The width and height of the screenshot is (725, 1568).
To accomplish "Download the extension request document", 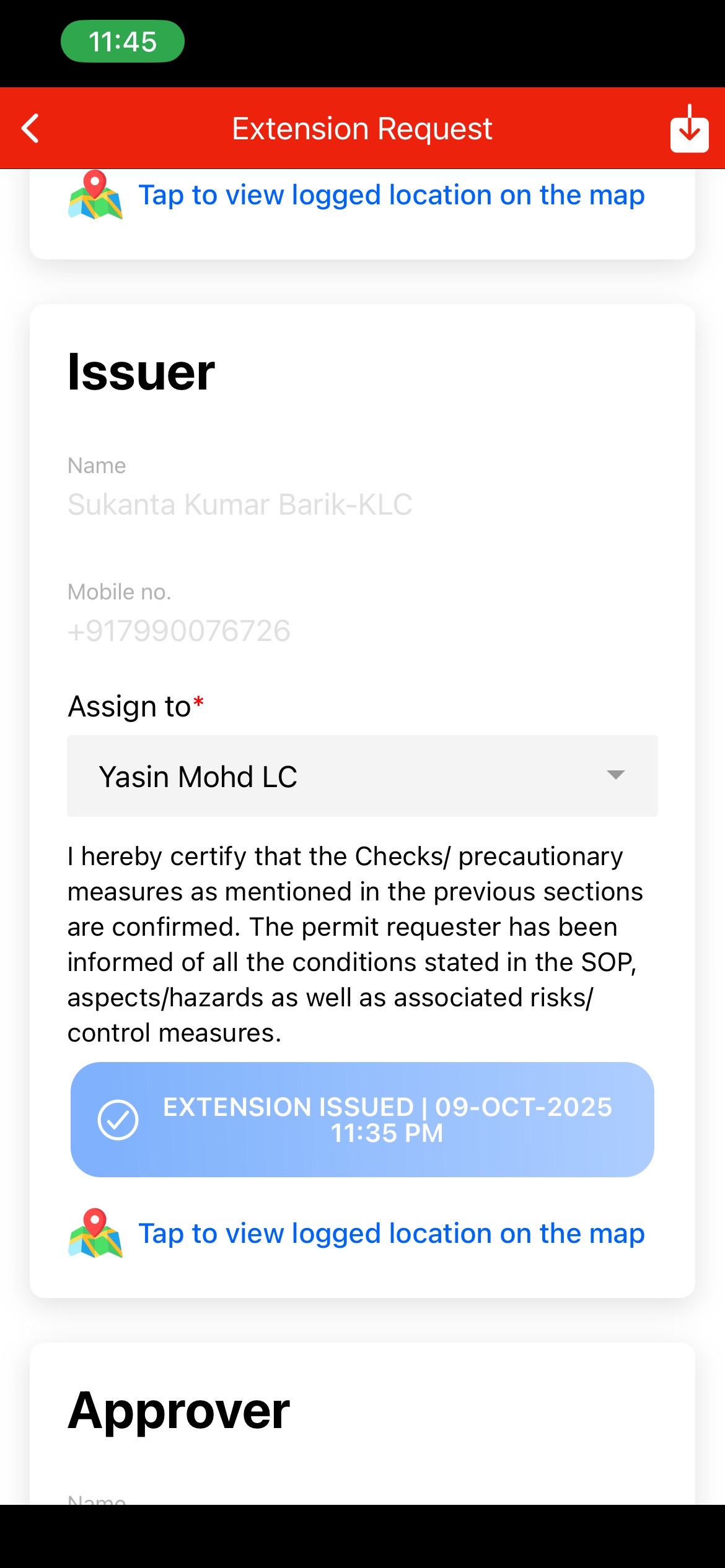I will point(689,129).
